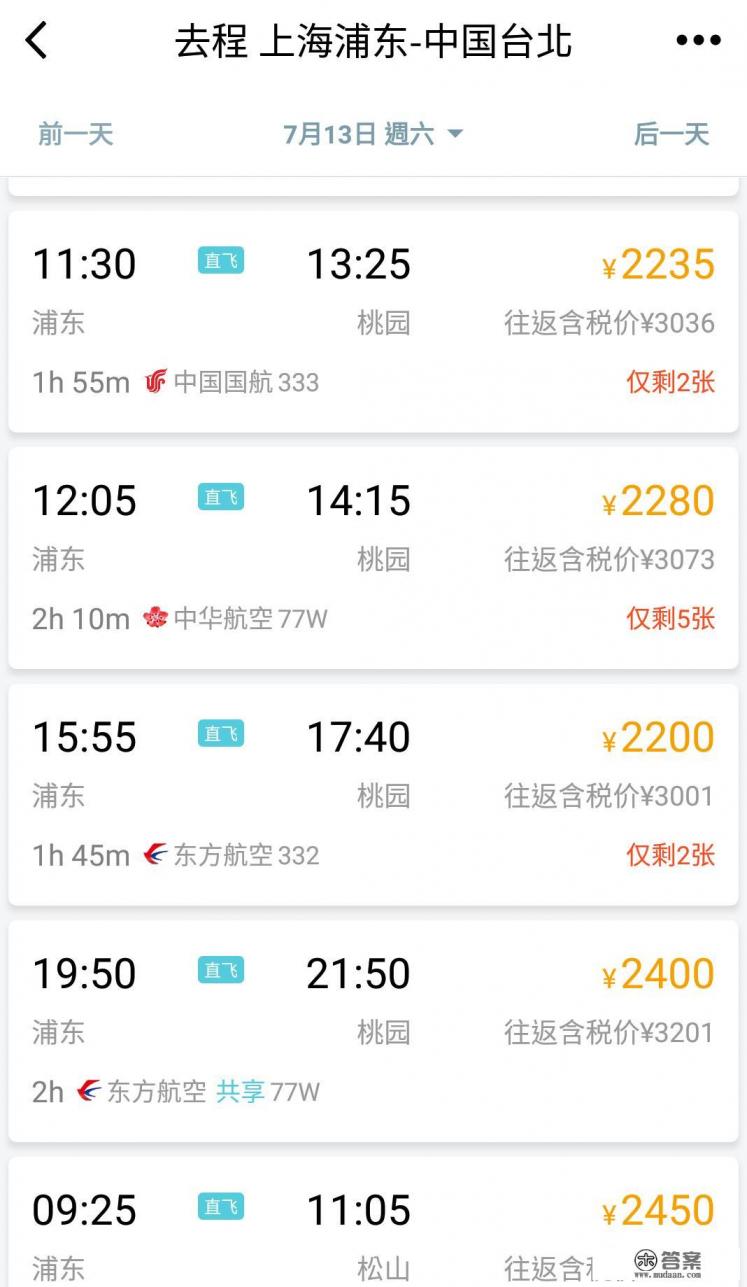Expand the 7月13日 週六 date dropdown
Image resolution: width=747 pixels, height=1287 pixels.
click(x=370, y=133)
